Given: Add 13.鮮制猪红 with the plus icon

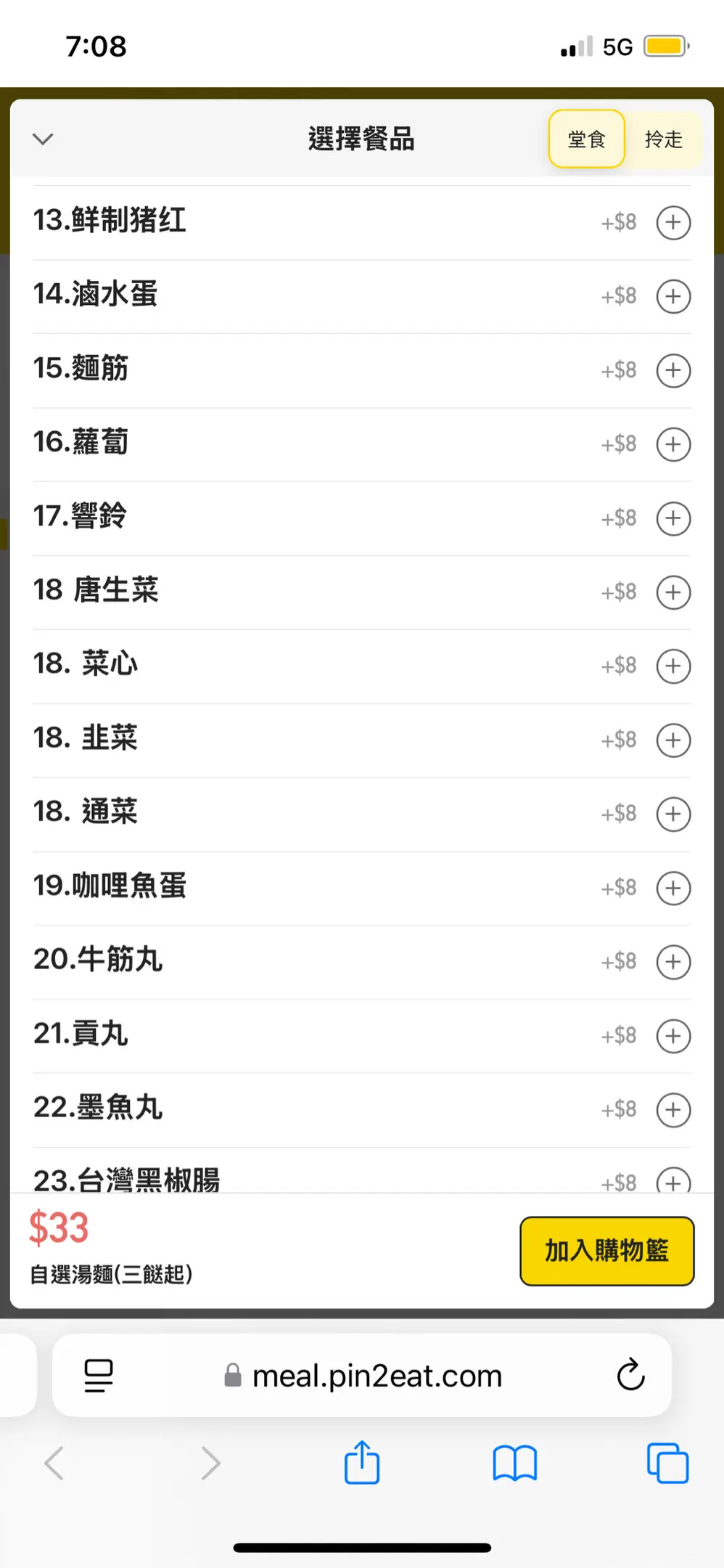Looking at the screenshot, I should [673, 222].
